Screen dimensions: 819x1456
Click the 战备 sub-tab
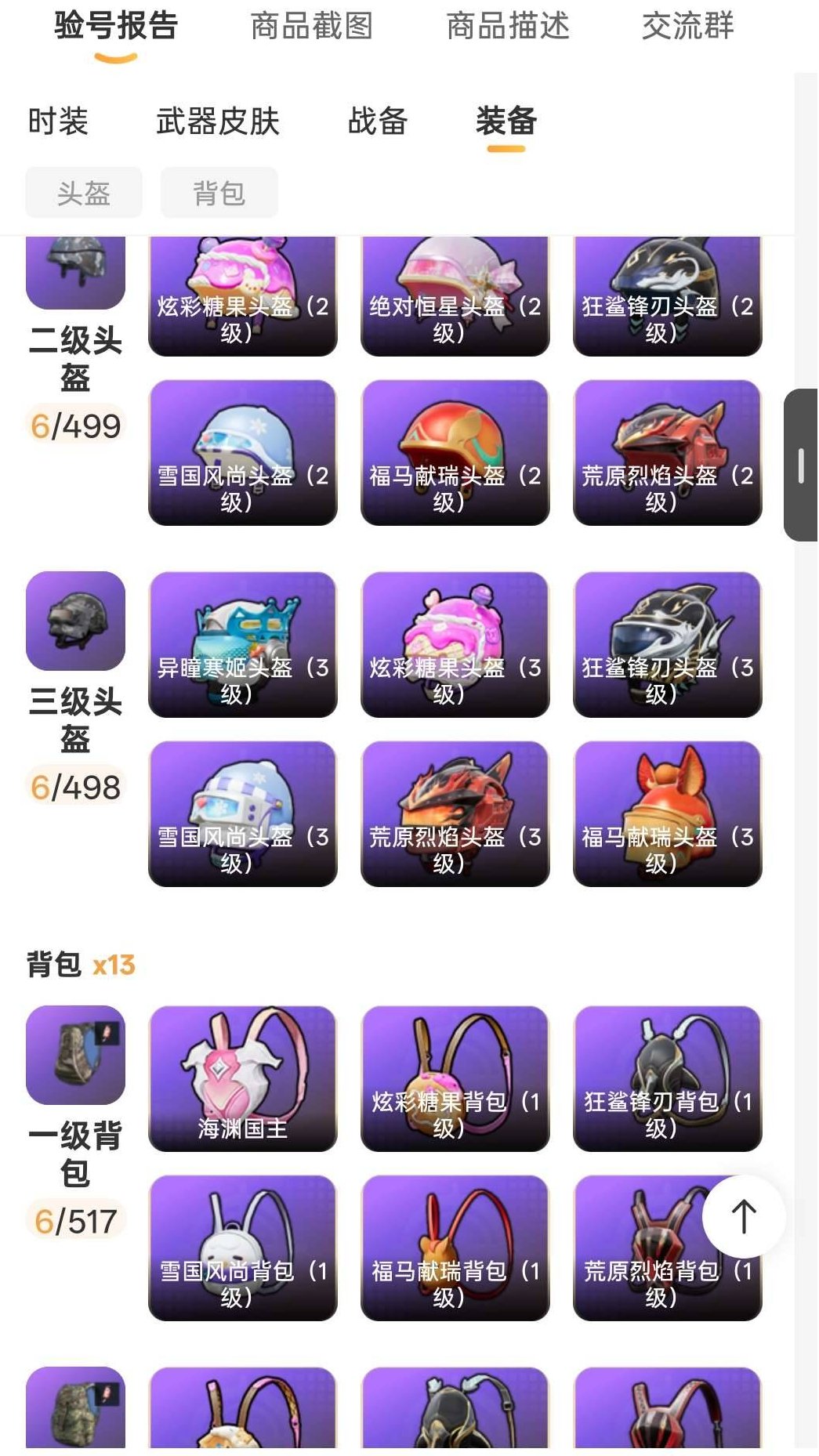point(376,122)
